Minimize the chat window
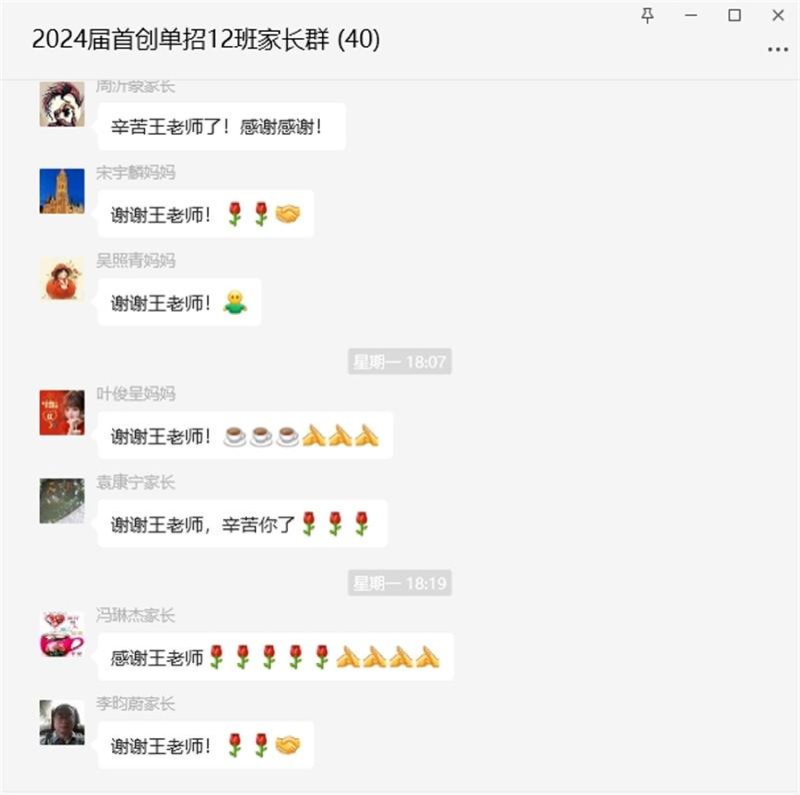This screenshot has height=795, width=800. (x=691, y=15)
